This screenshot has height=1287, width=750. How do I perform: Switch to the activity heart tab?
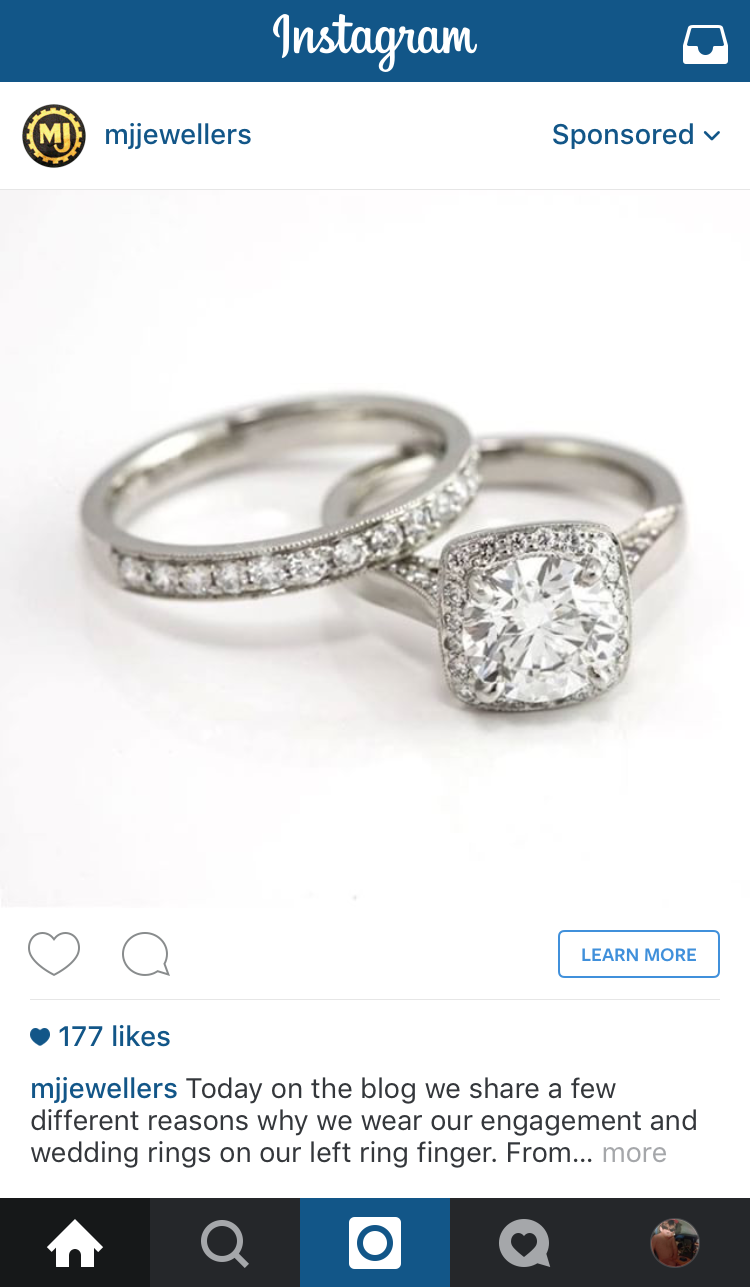(x=525, y=1243)
